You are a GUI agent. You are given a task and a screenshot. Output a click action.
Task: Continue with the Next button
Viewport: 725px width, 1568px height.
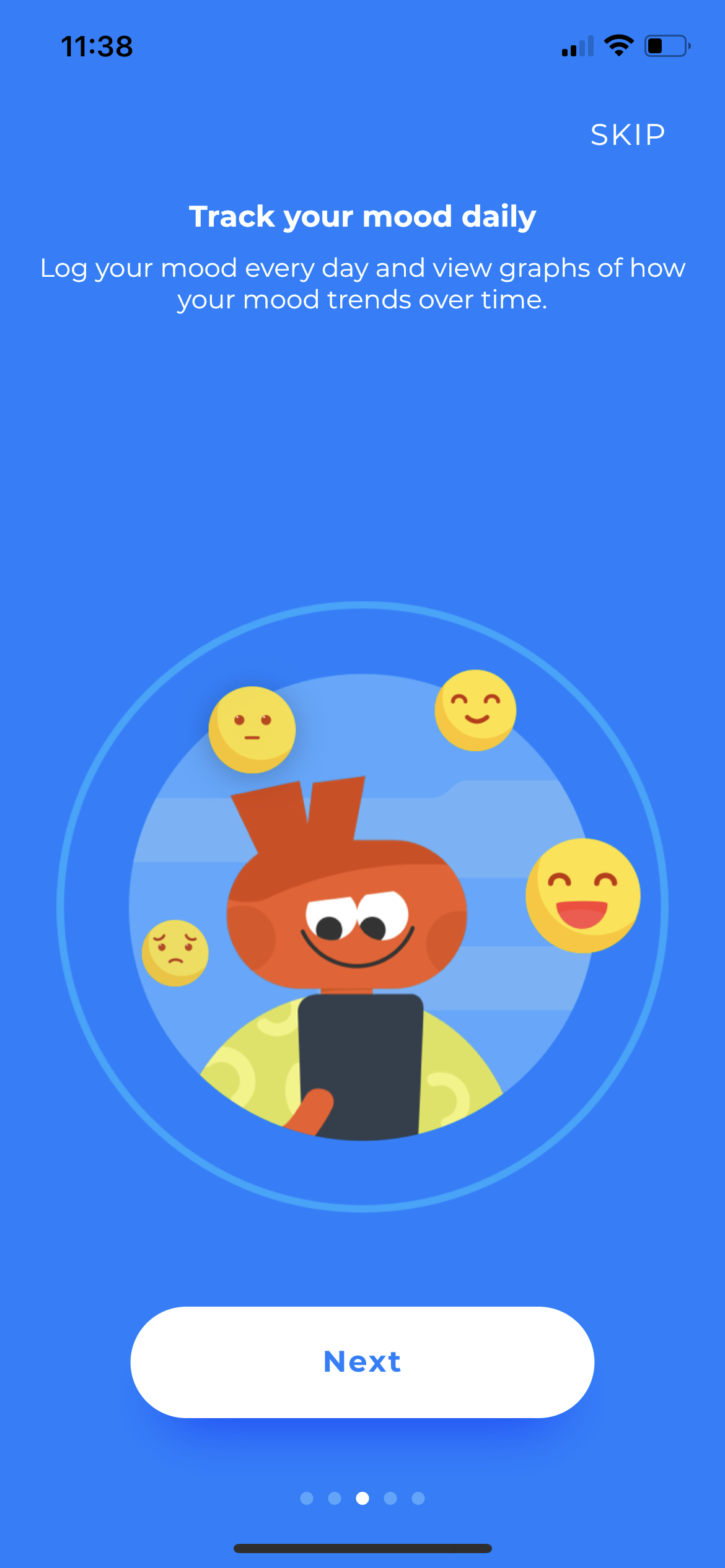(362, 1362)
